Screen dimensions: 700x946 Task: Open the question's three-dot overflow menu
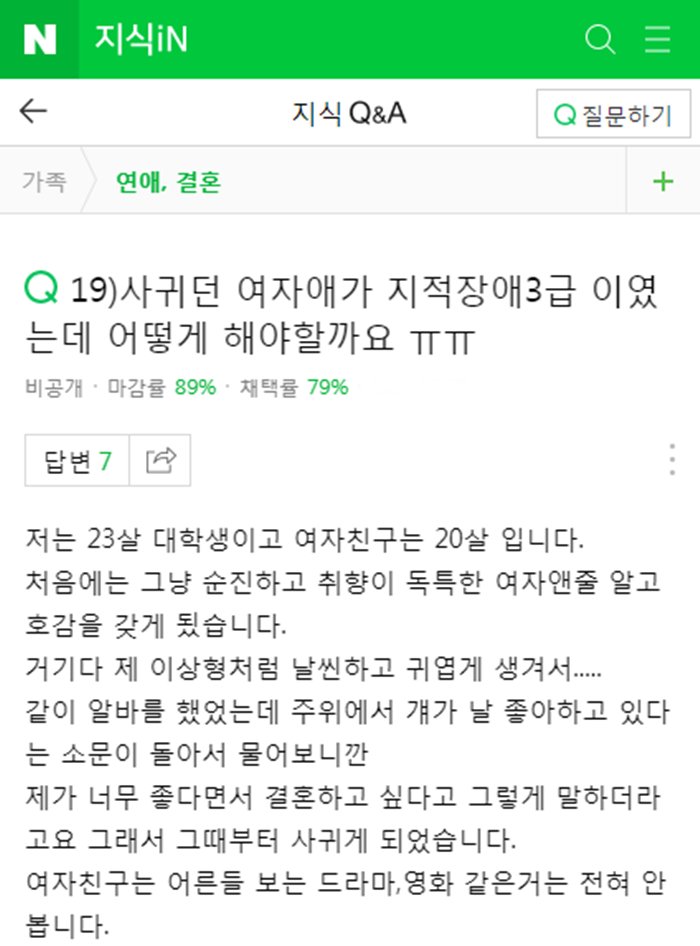(672, 459)
